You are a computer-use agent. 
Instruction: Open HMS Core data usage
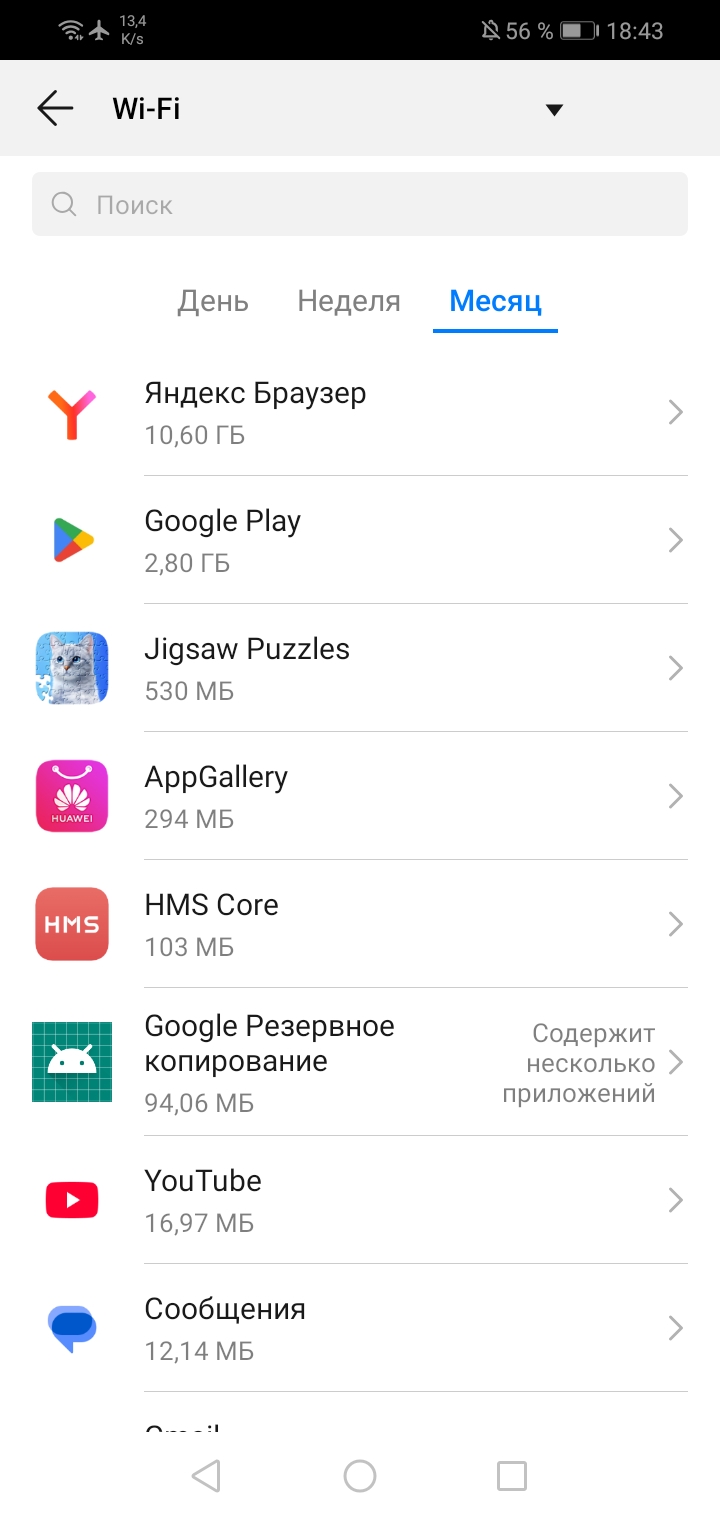pyautogui.click(x=360, y=924)
